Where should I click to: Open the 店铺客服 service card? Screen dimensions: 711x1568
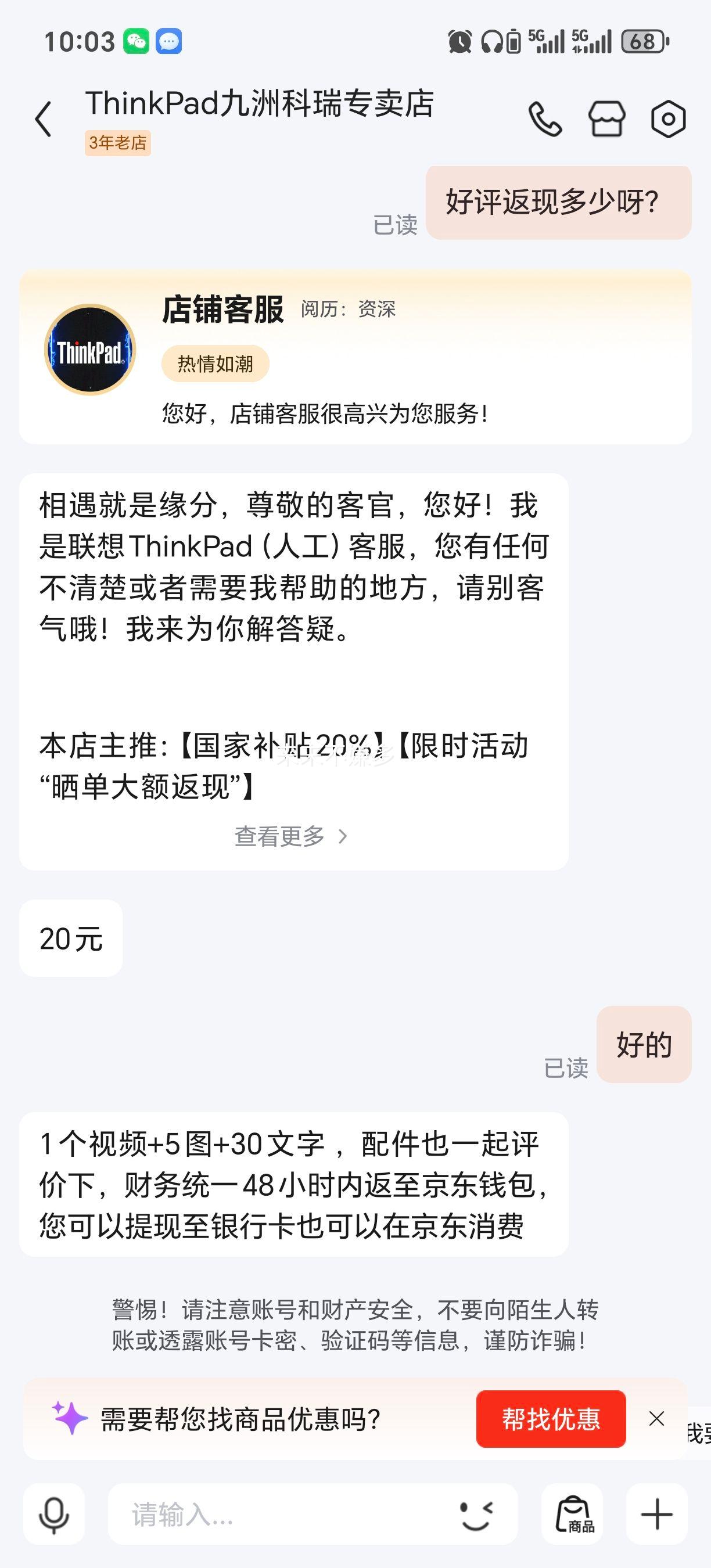click(355, 357)
